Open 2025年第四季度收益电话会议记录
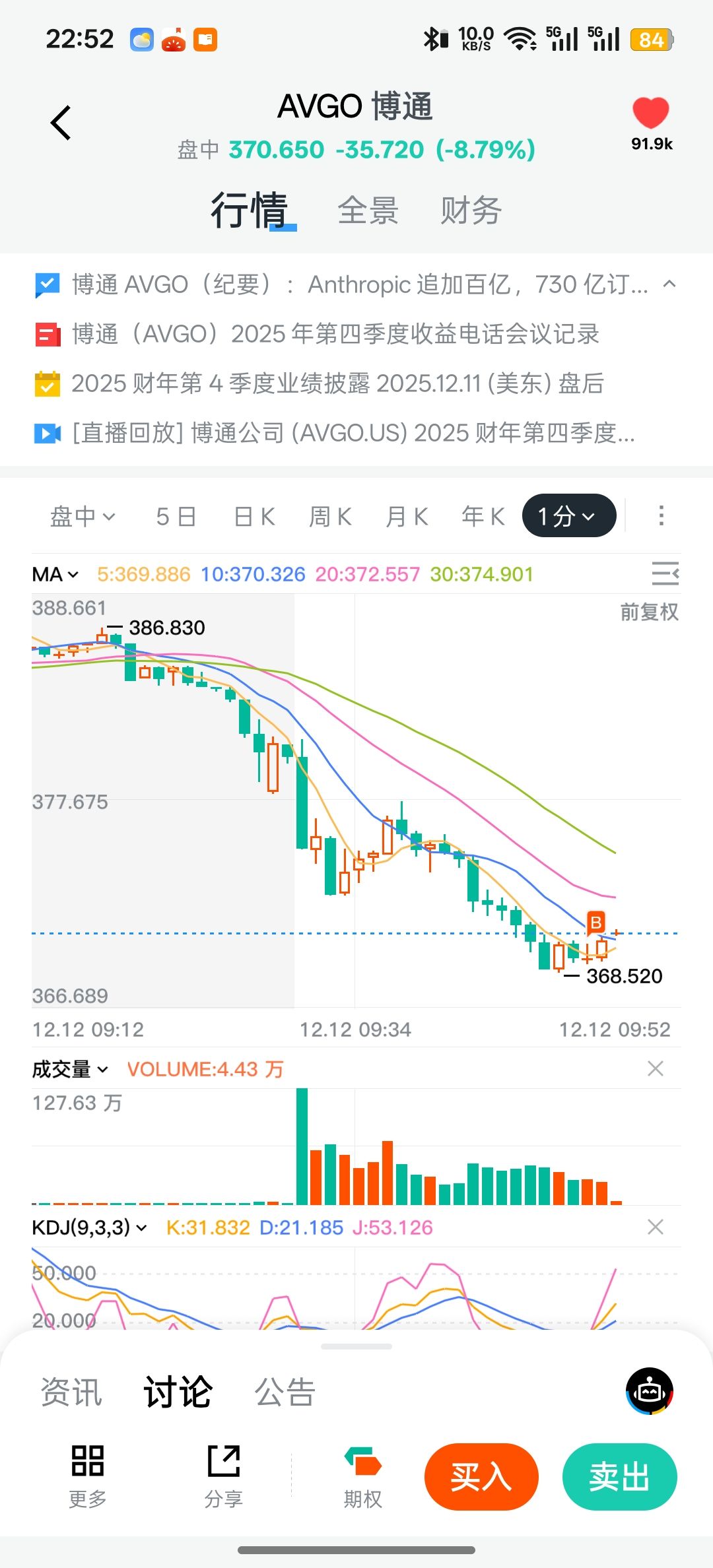This screenshot has height=1568, width=713. pyautogui.click(x=335, y=334)
